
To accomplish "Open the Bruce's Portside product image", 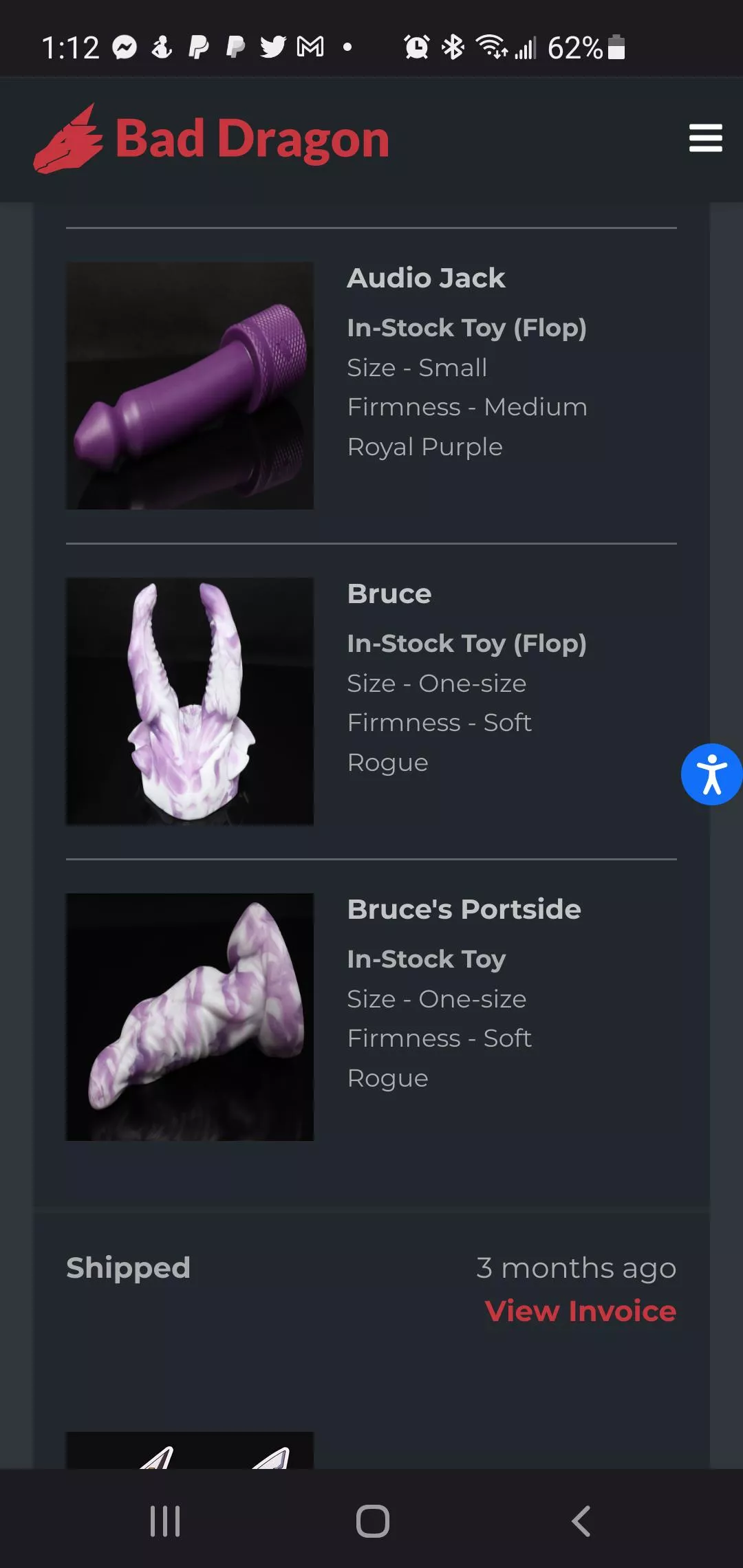I will tap(190, 1017).
